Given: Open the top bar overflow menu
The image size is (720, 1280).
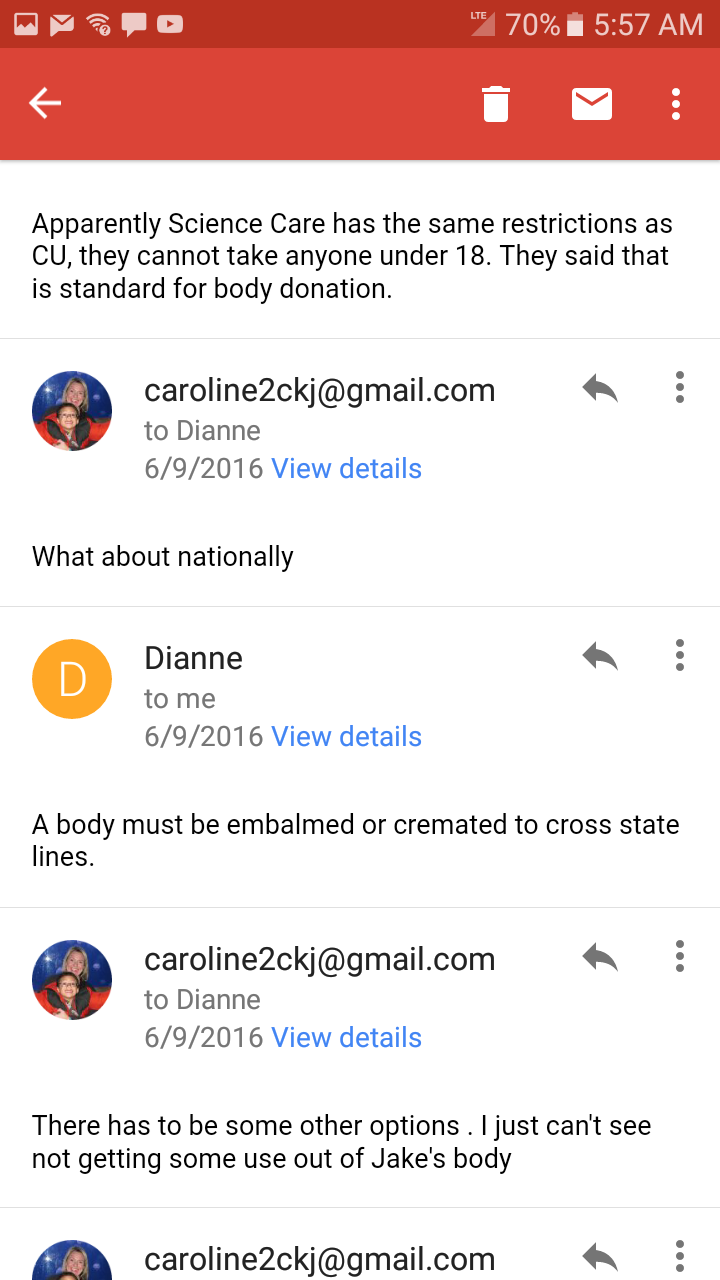Looking at the screenshot, I should pyautogui.click(x=676, y=103).
